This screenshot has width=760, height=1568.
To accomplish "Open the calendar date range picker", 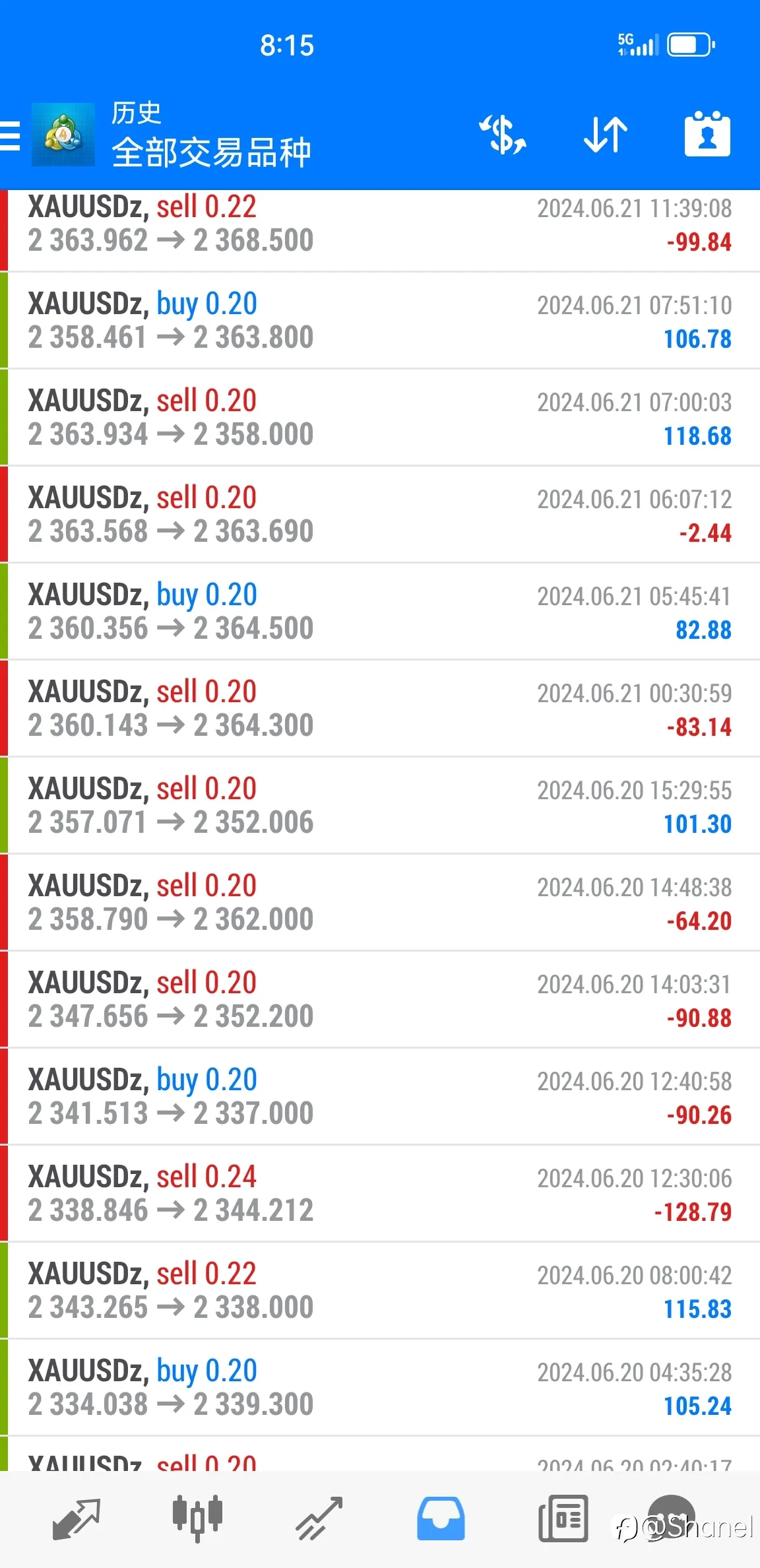I will (x=707, y=134).
